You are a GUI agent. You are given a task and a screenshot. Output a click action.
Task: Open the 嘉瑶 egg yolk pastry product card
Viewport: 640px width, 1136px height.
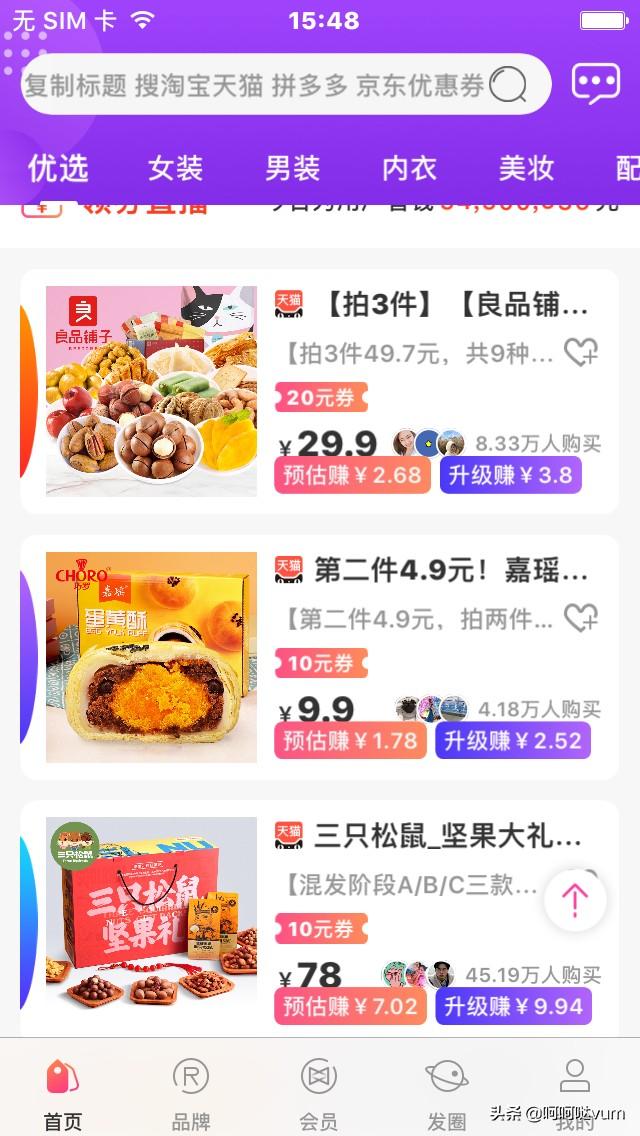coord(151,657)
